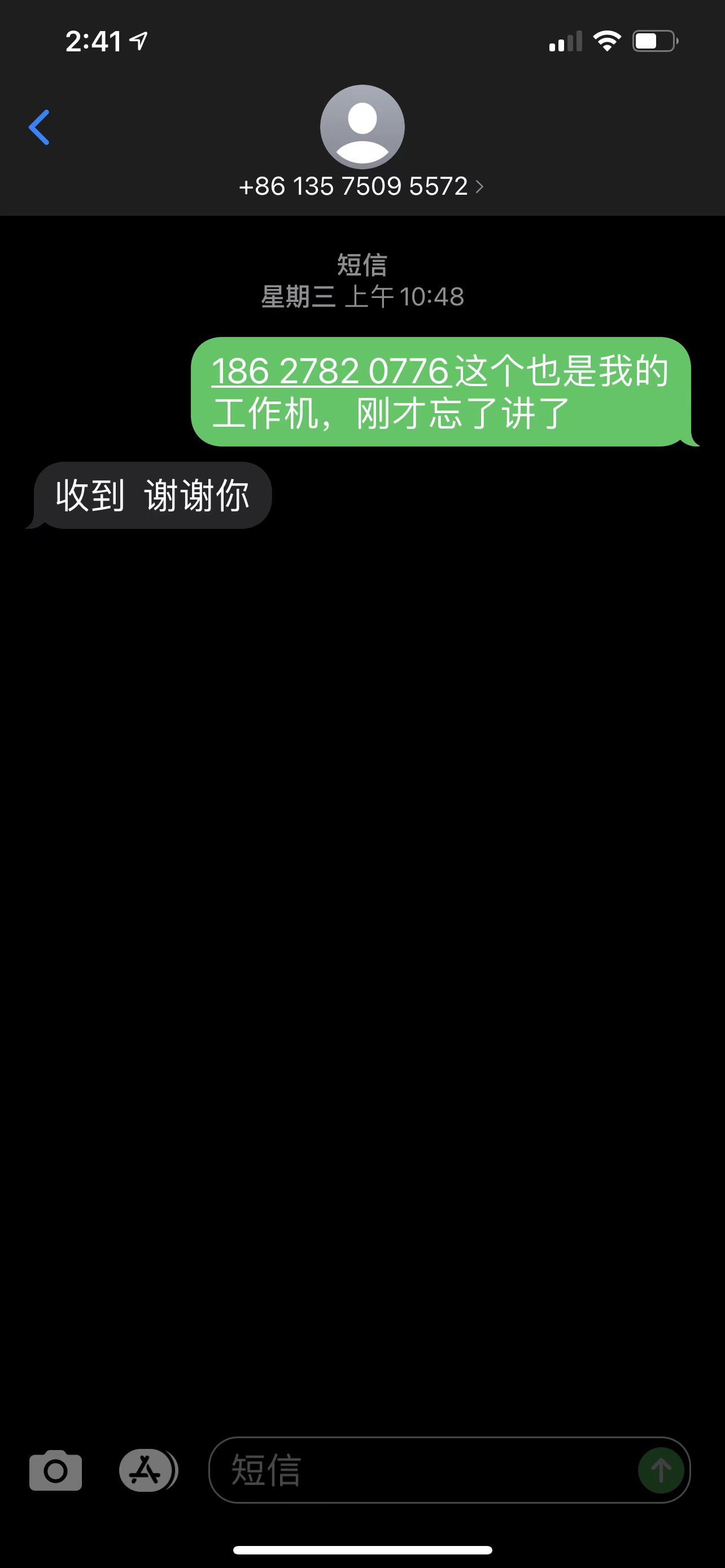
Task: Tap the send arrow button
Action: [x=661, y=1470]
